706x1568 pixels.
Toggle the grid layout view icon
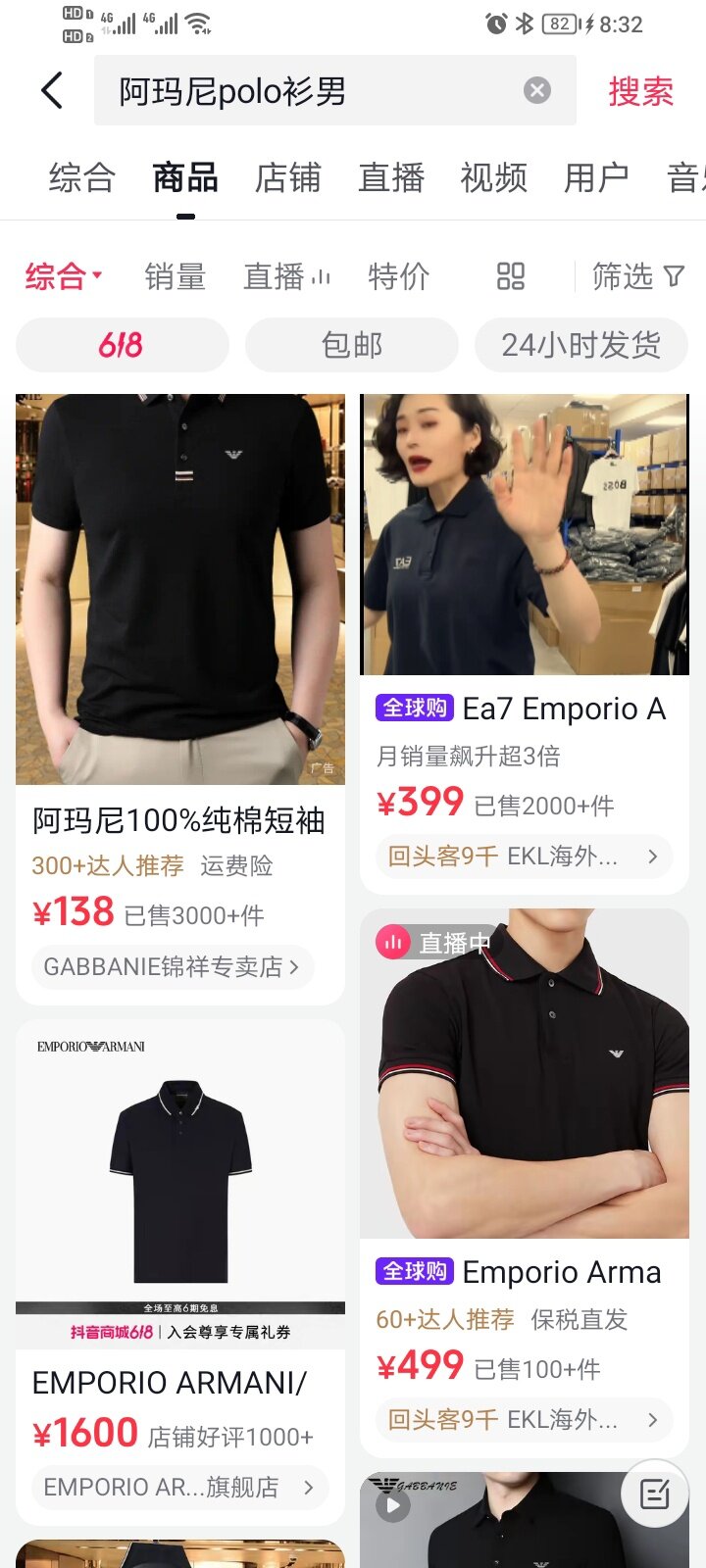pos(511,276)
